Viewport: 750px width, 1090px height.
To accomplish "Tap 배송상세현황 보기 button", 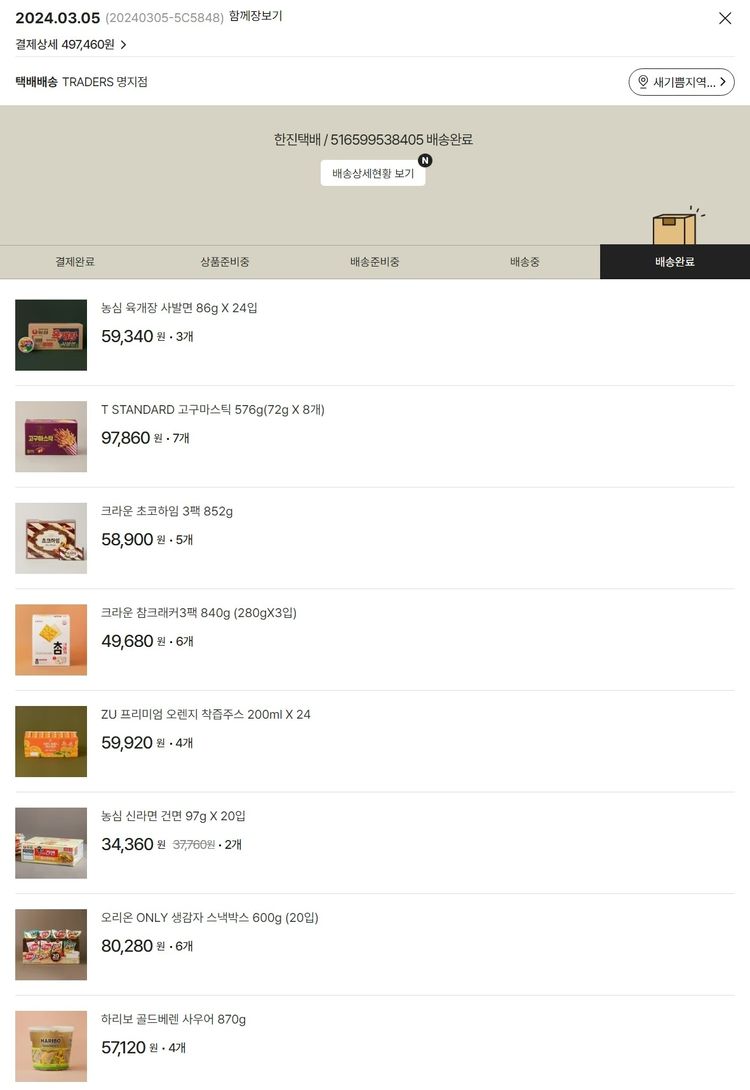I will point(373,173).
